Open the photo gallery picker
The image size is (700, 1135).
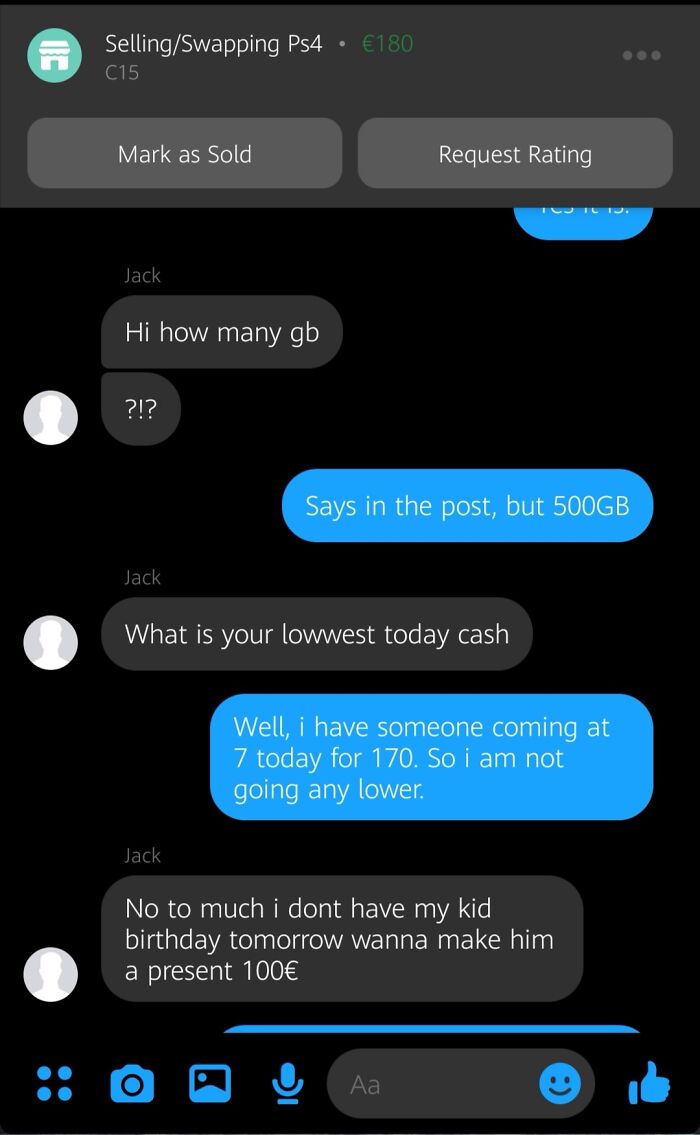[x=209, y=1084]
